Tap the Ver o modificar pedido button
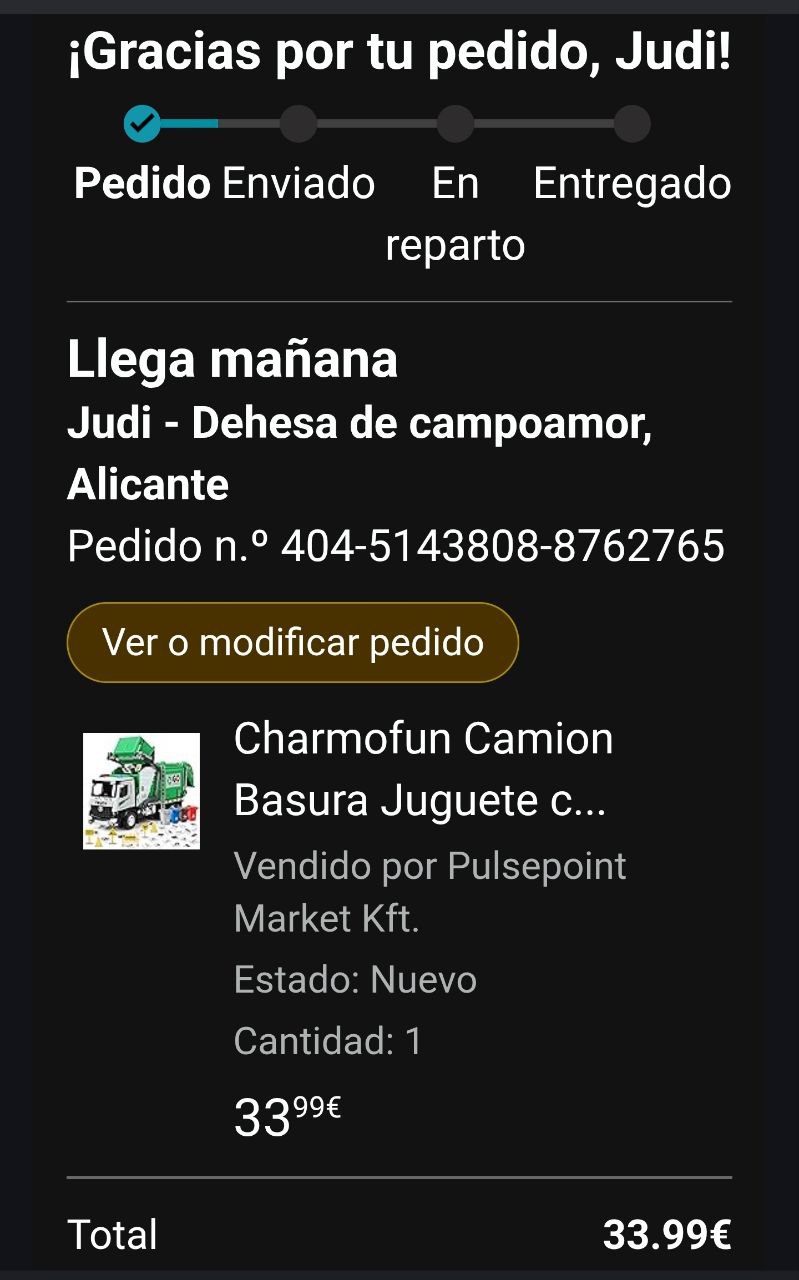Screen dimensions: 799x1280 (292, 642)
